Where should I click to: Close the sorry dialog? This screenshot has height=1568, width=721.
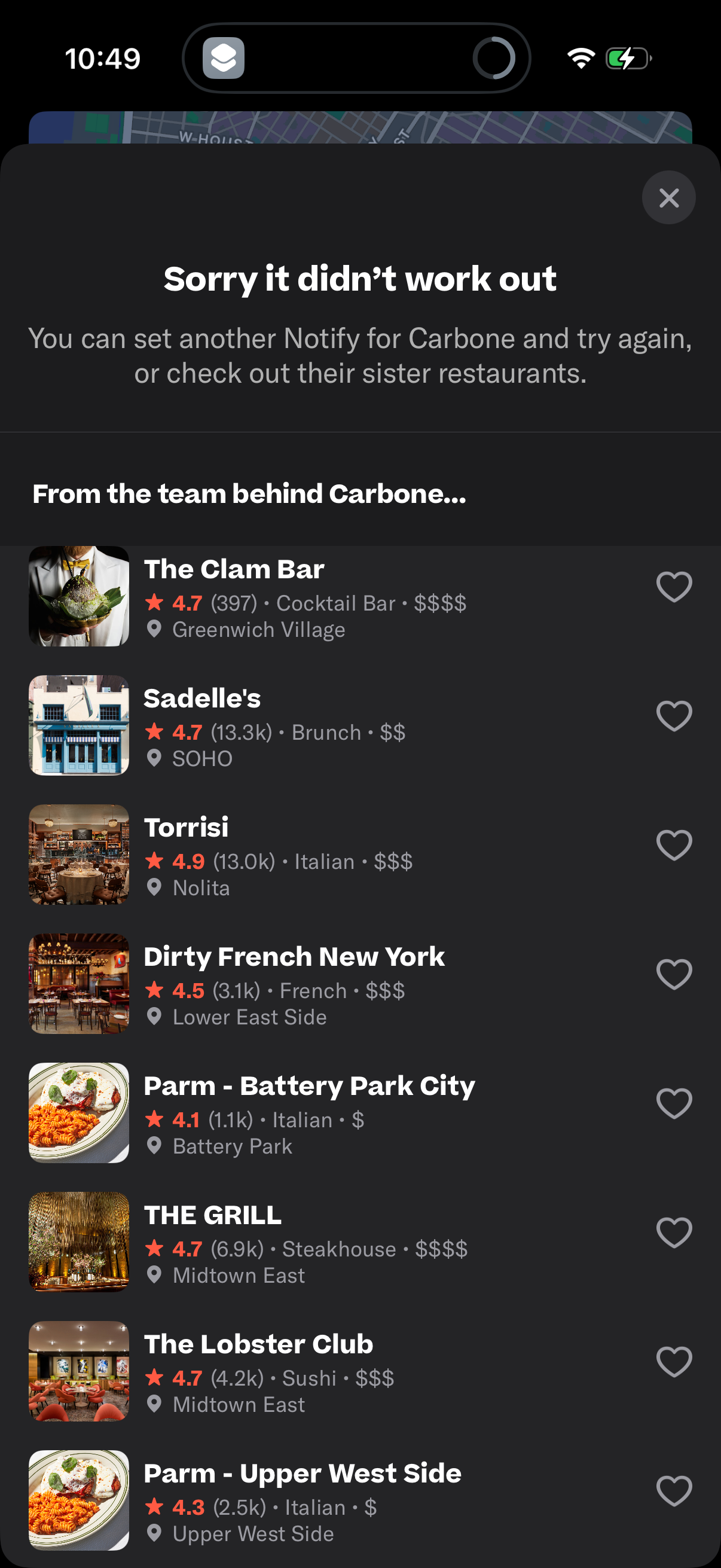668,197
